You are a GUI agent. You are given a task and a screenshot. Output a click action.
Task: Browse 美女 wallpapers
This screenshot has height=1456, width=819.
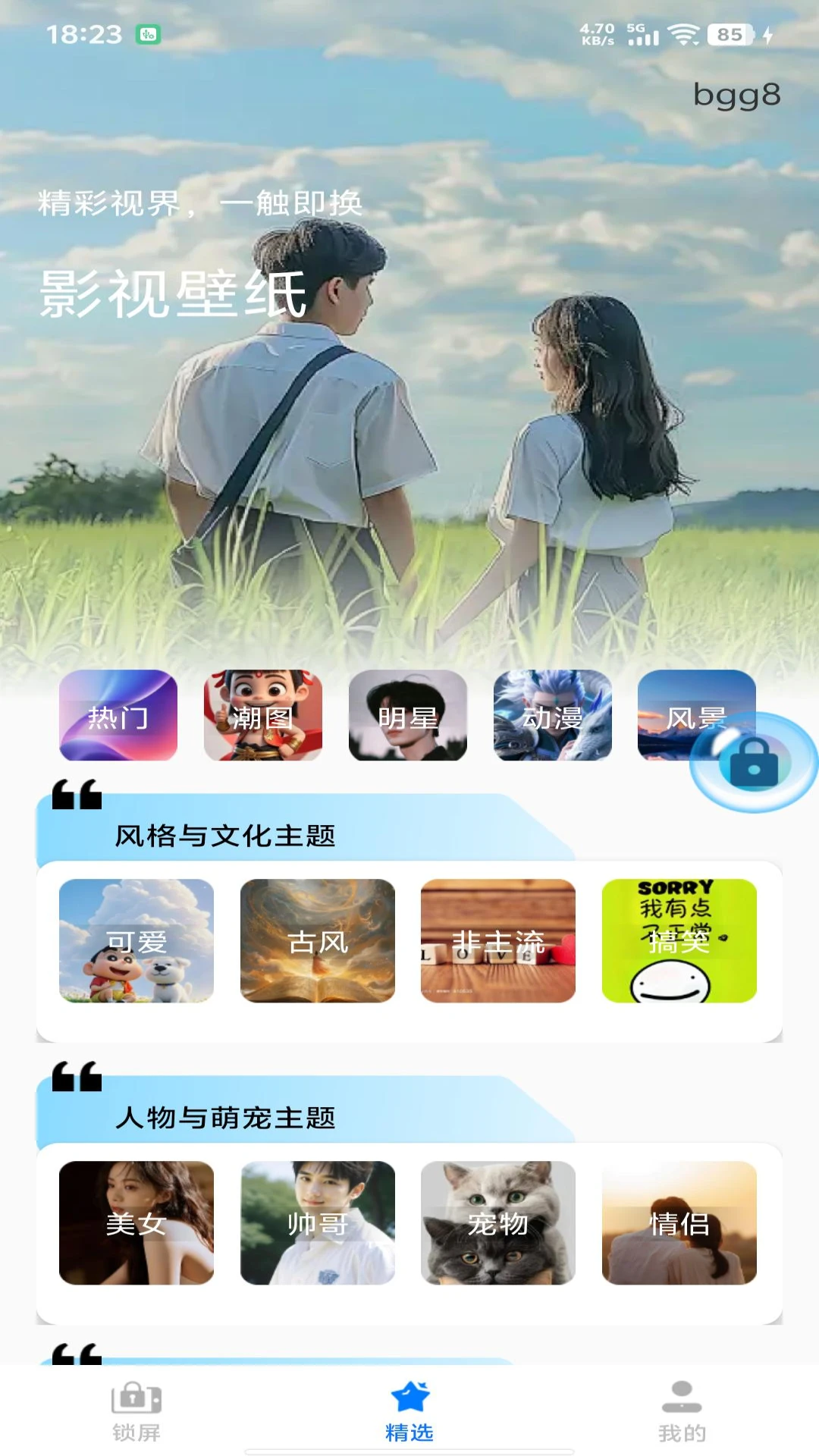point(136,1222)
